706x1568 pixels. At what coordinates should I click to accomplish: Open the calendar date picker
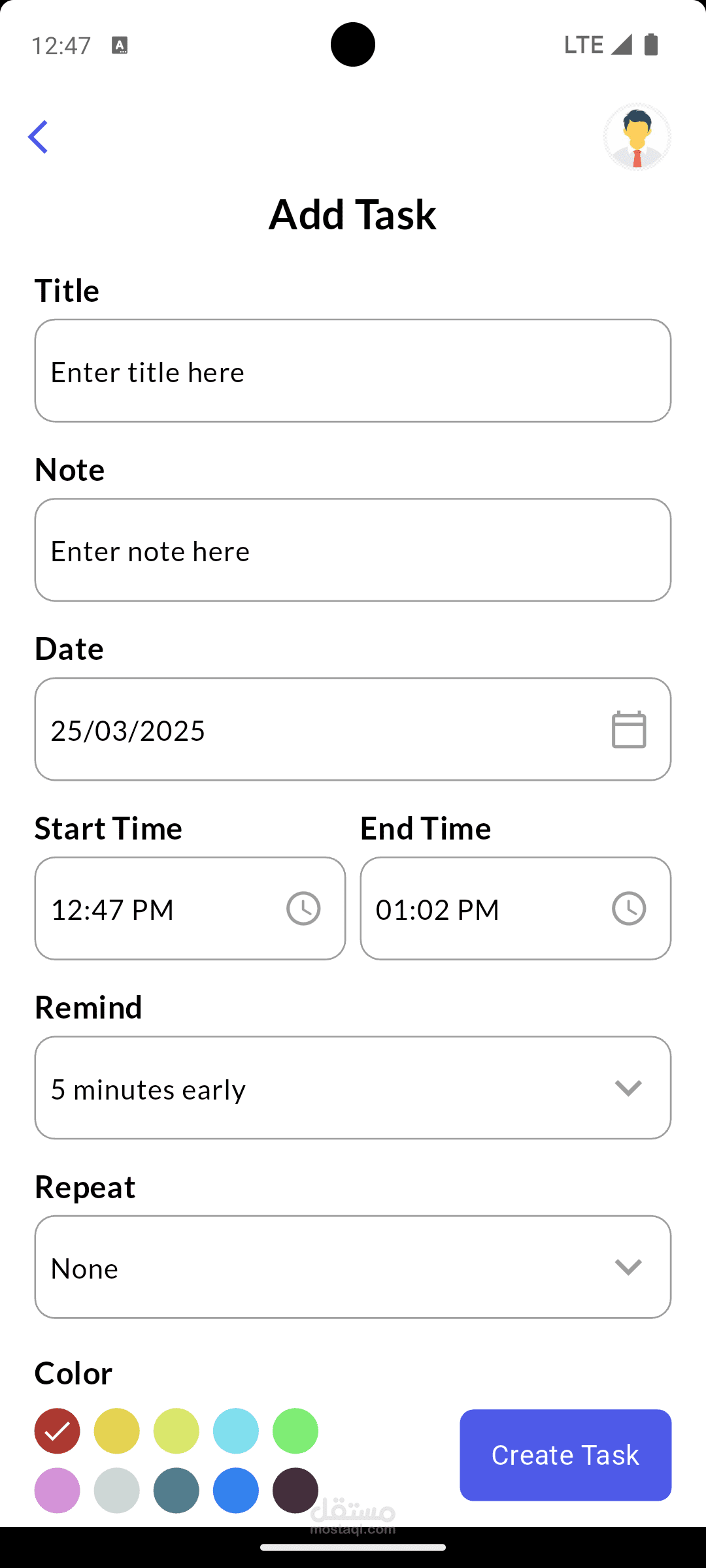point(629,730)
